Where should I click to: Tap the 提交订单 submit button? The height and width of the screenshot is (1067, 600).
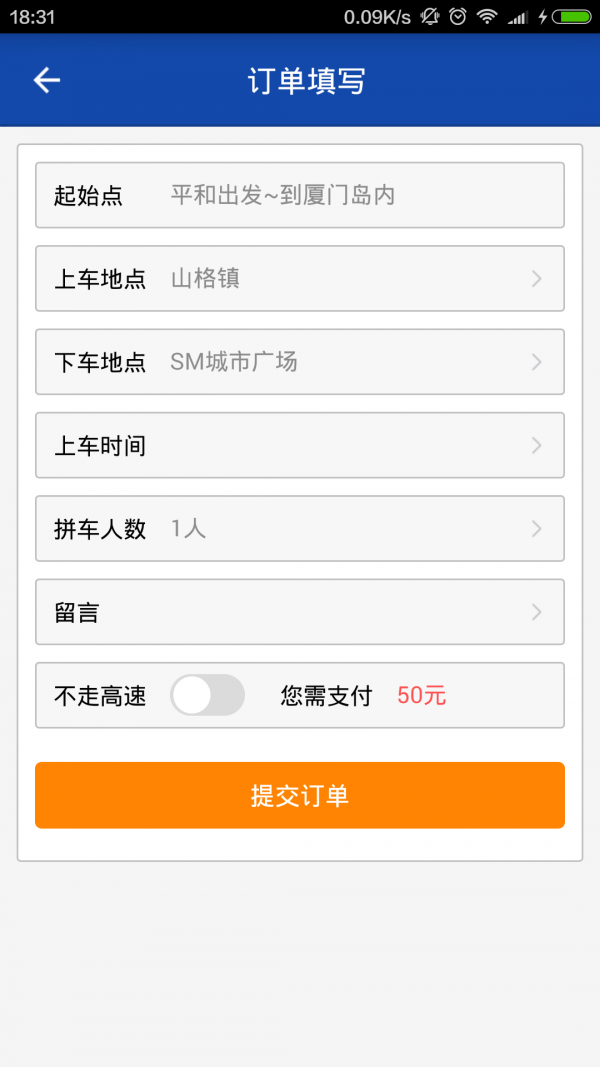(300, 795)
